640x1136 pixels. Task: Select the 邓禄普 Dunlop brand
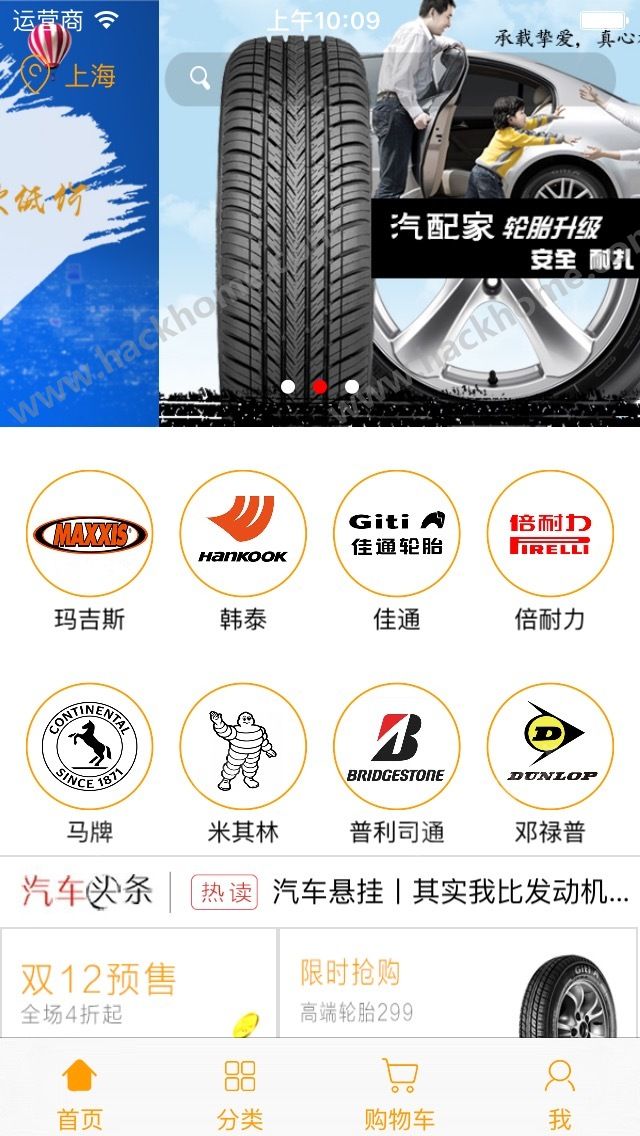coord(549,746)
